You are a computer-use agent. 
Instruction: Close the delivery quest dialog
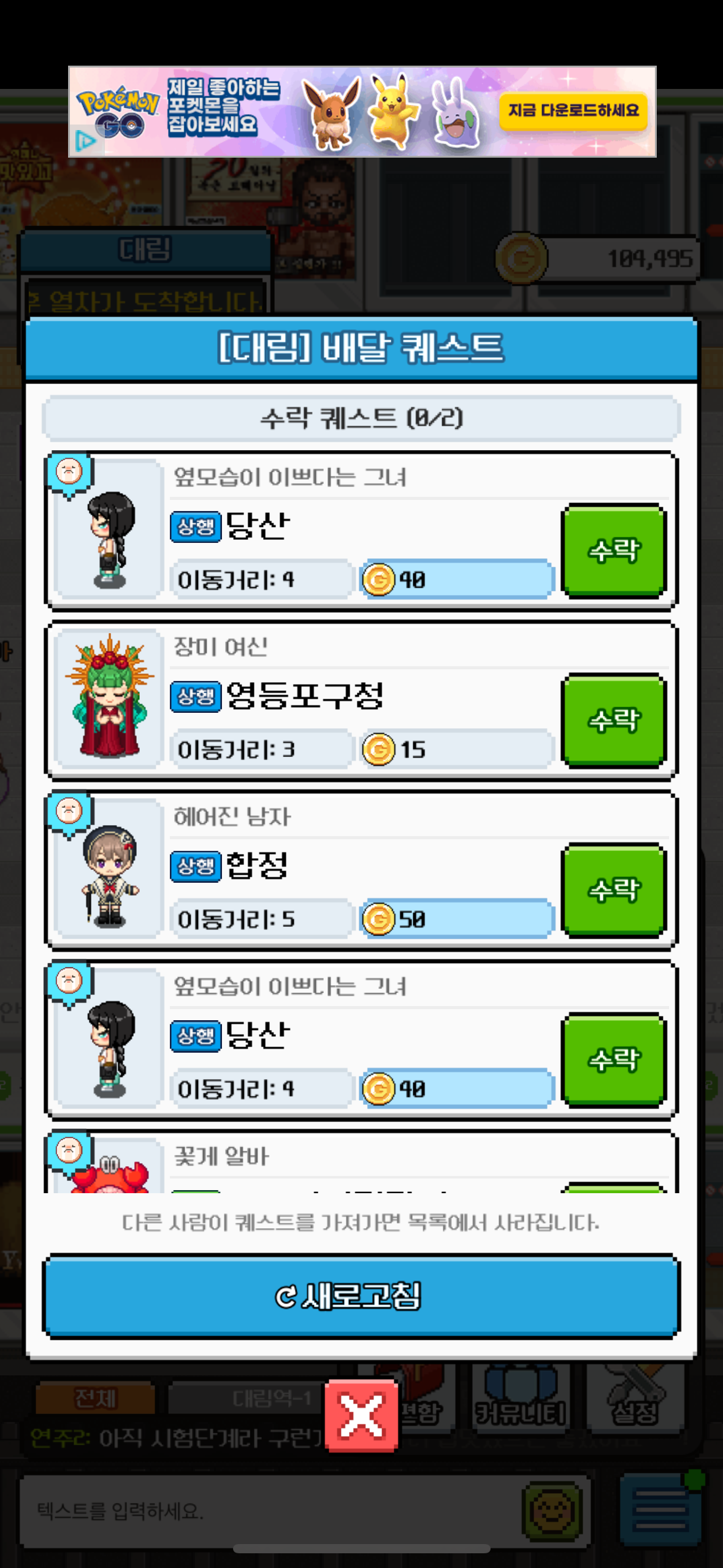point(361,1416)
